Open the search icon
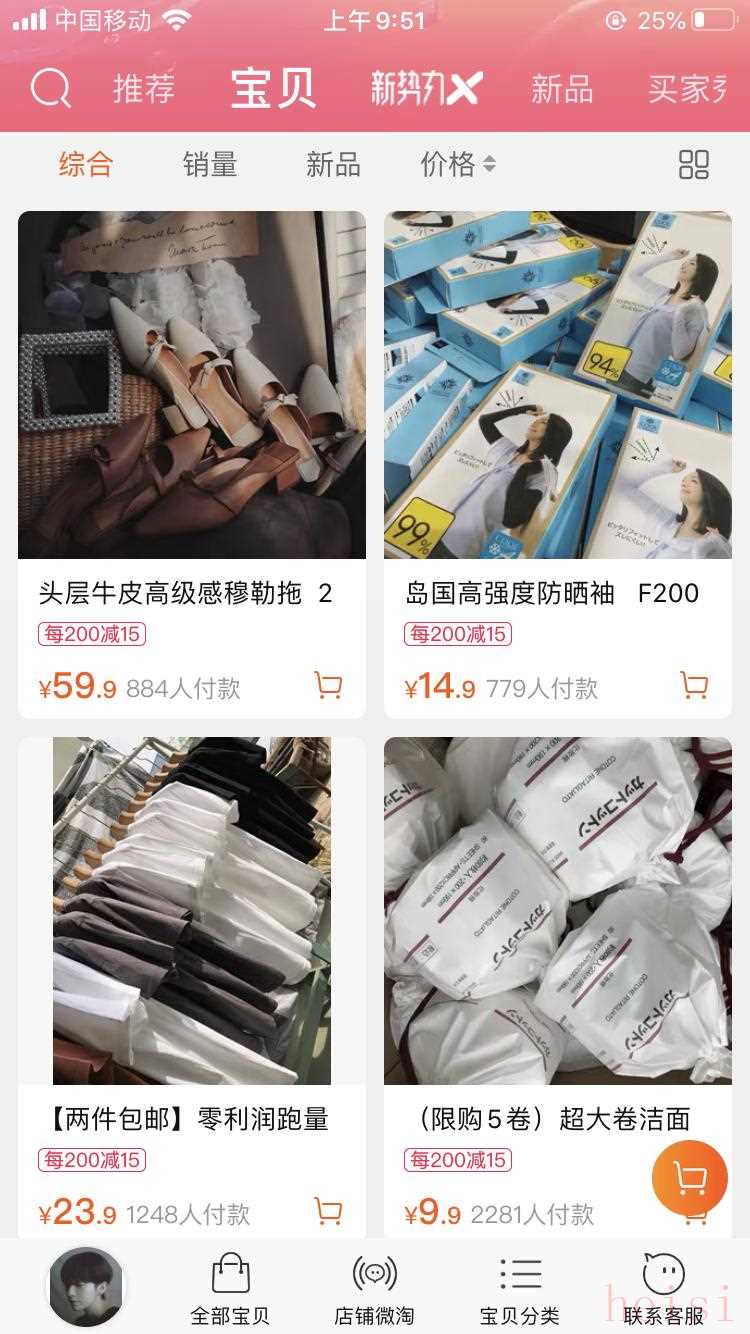The image size is (750, 1334). (x=51, y=89)
